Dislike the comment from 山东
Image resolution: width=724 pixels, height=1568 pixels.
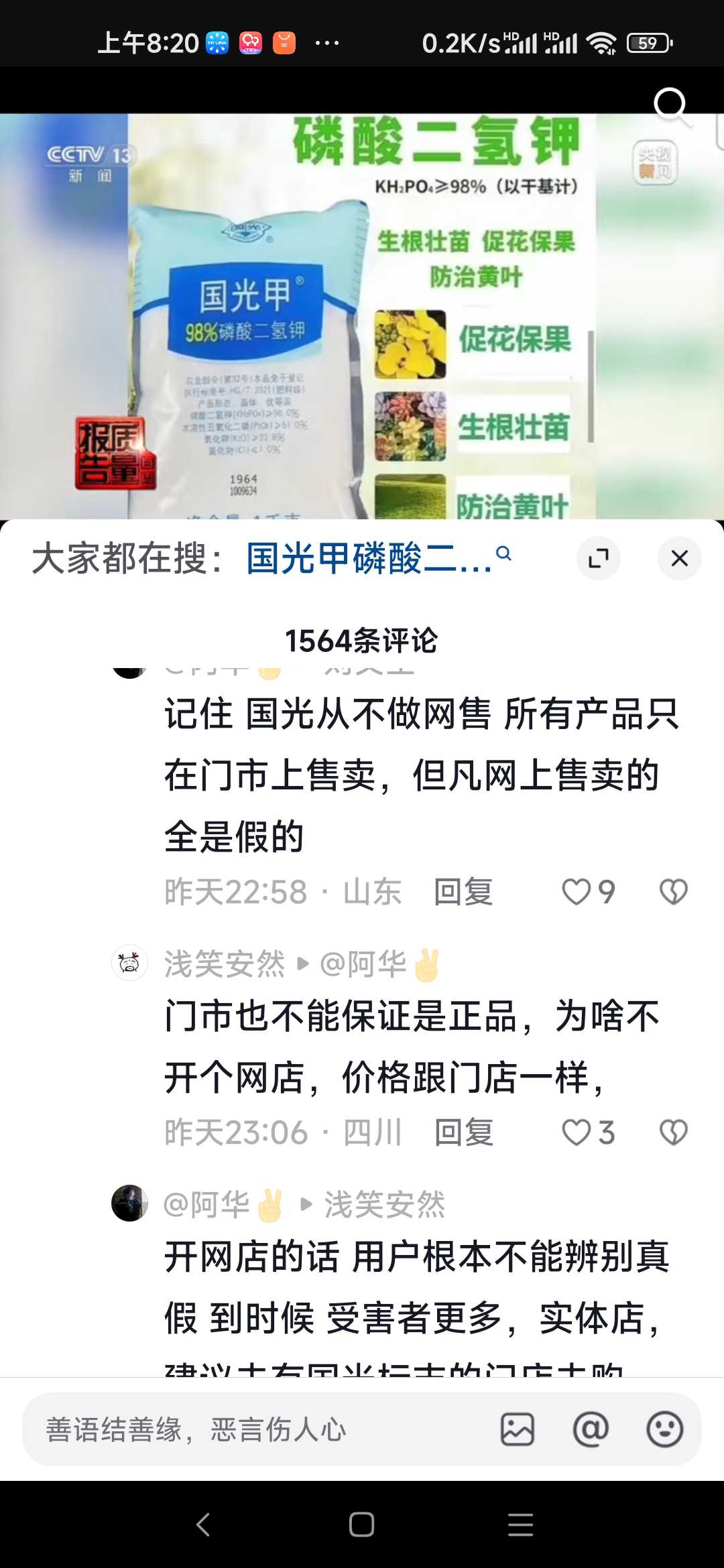(x=673, y=892)
